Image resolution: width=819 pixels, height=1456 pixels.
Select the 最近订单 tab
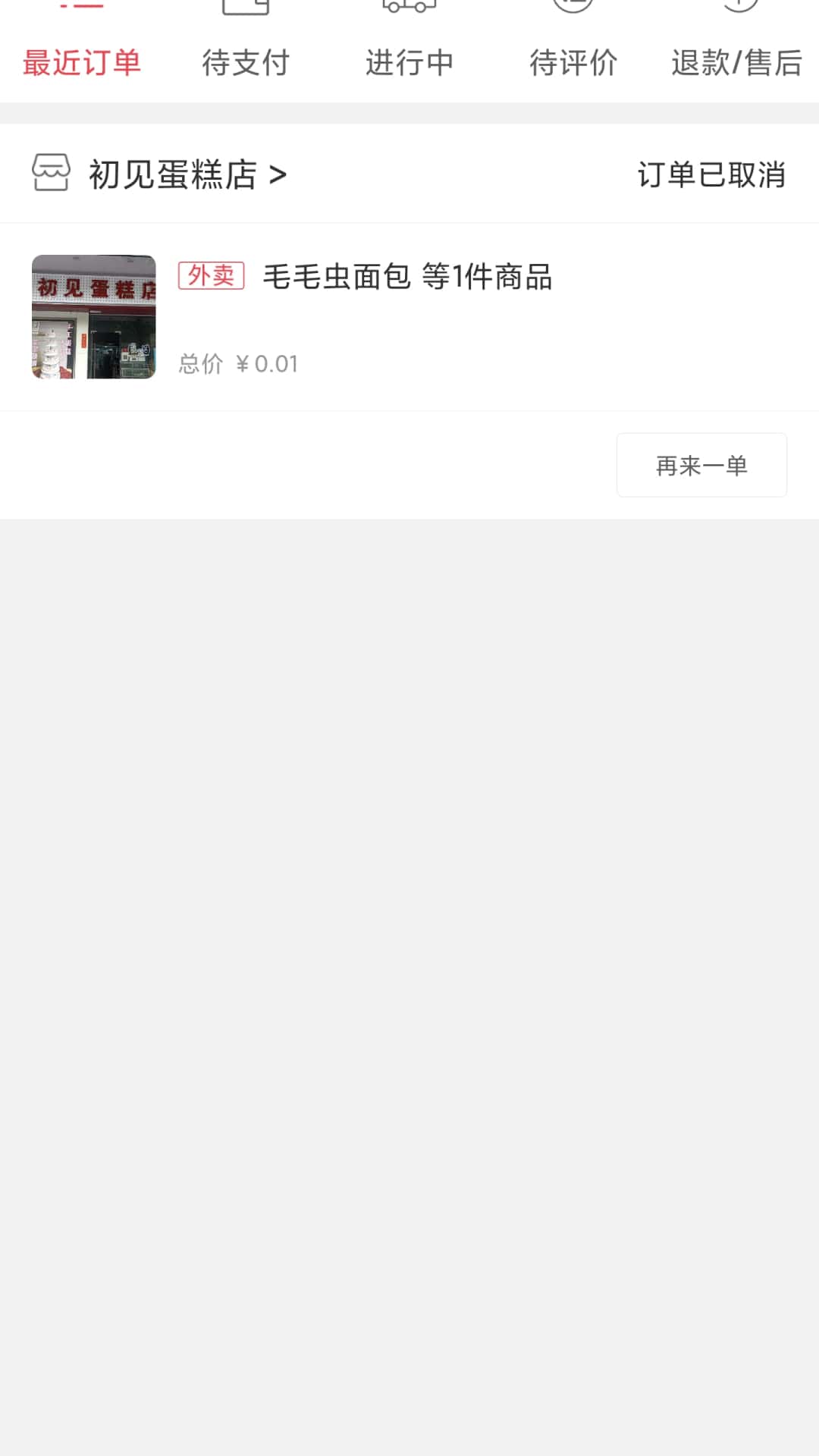(x=81, y=63)
